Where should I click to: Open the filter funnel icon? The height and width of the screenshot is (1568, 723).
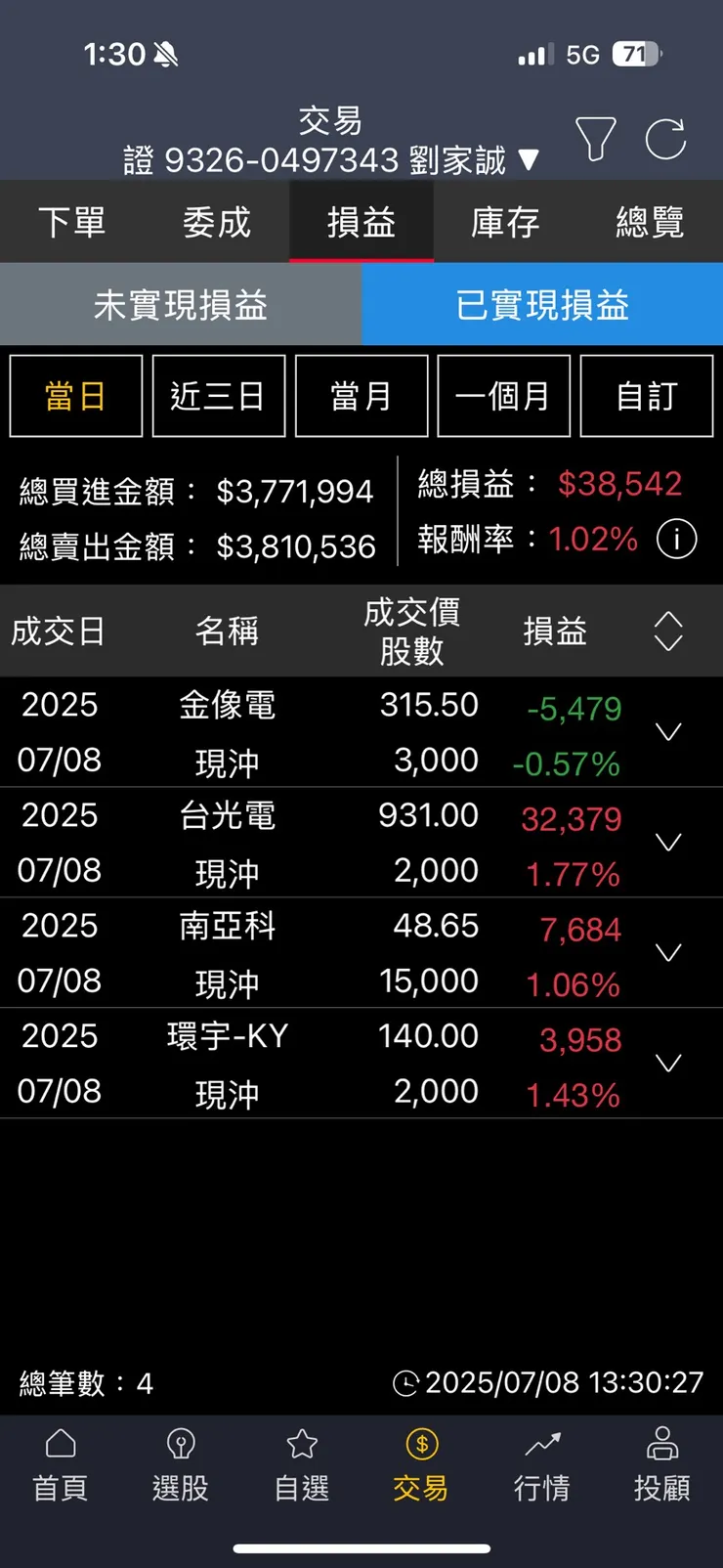596,139
